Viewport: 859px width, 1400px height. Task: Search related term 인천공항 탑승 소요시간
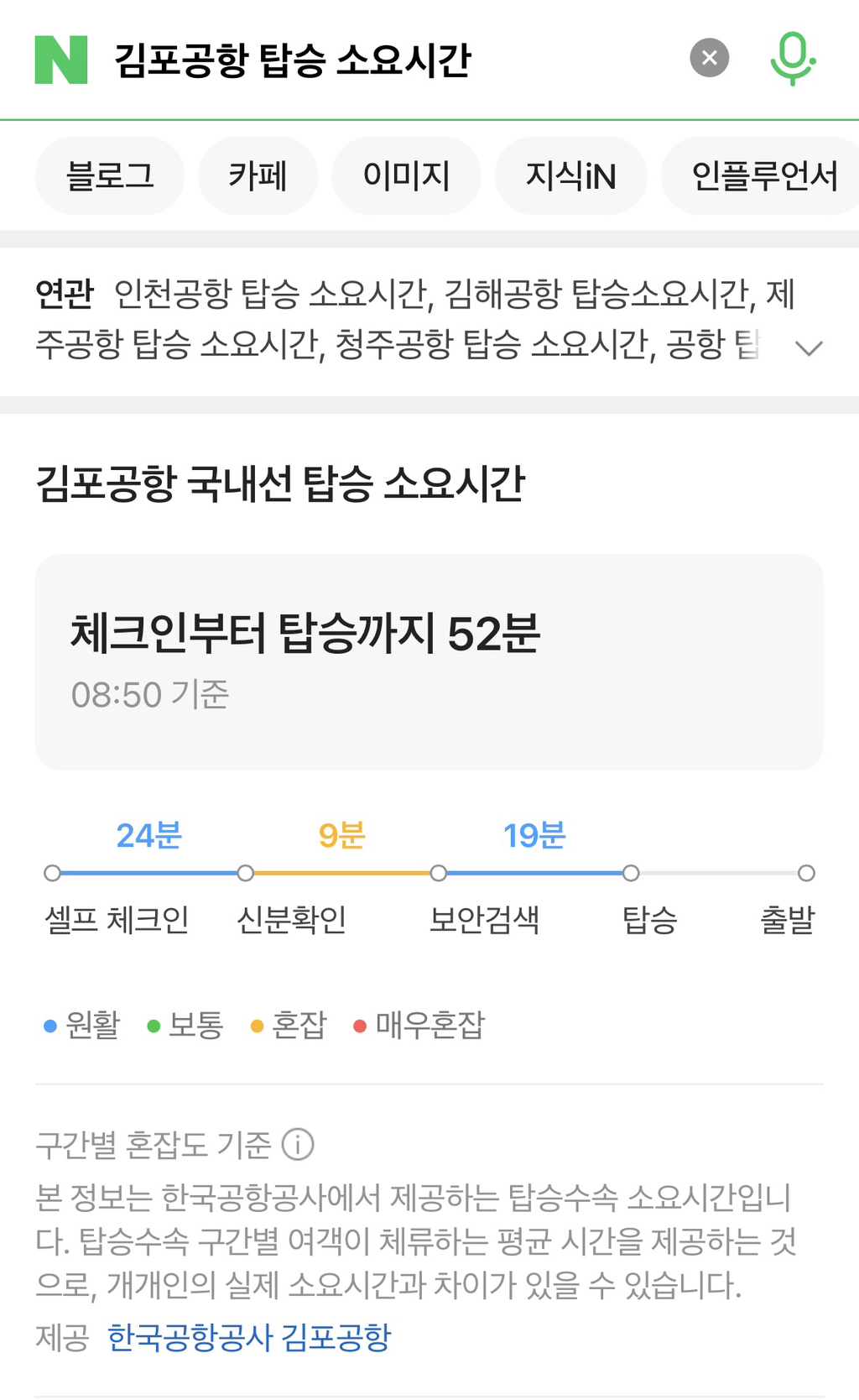(x=273, y=294)
